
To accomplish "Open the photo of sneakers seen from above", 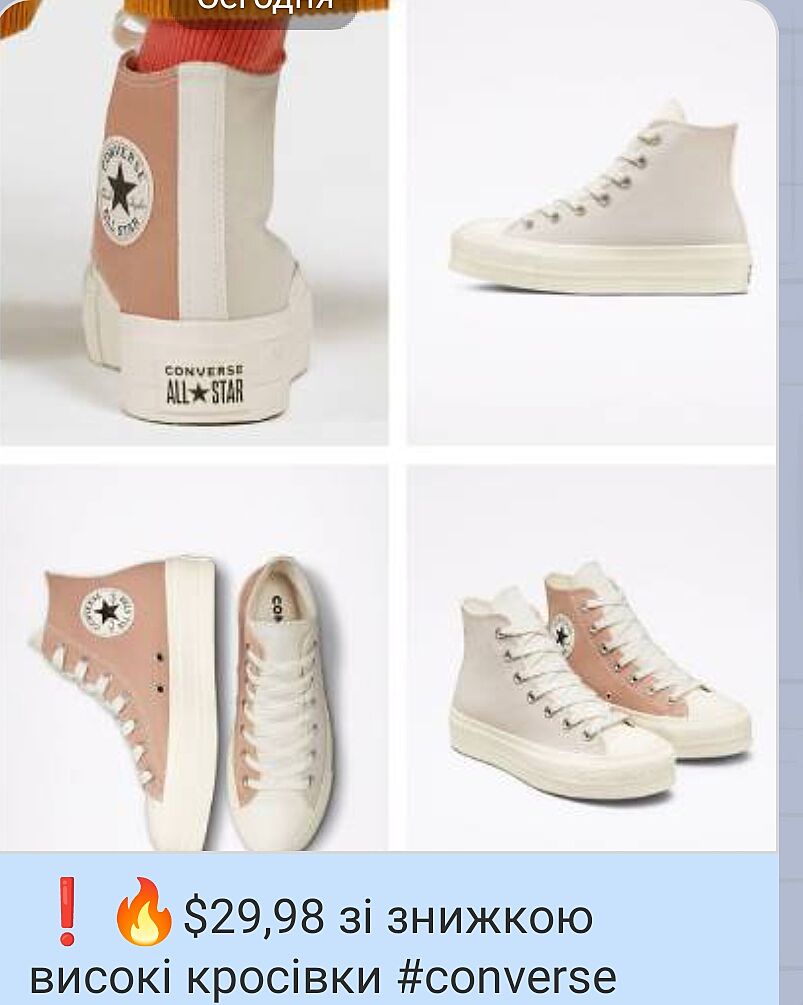I will click(x=194, y=658).
